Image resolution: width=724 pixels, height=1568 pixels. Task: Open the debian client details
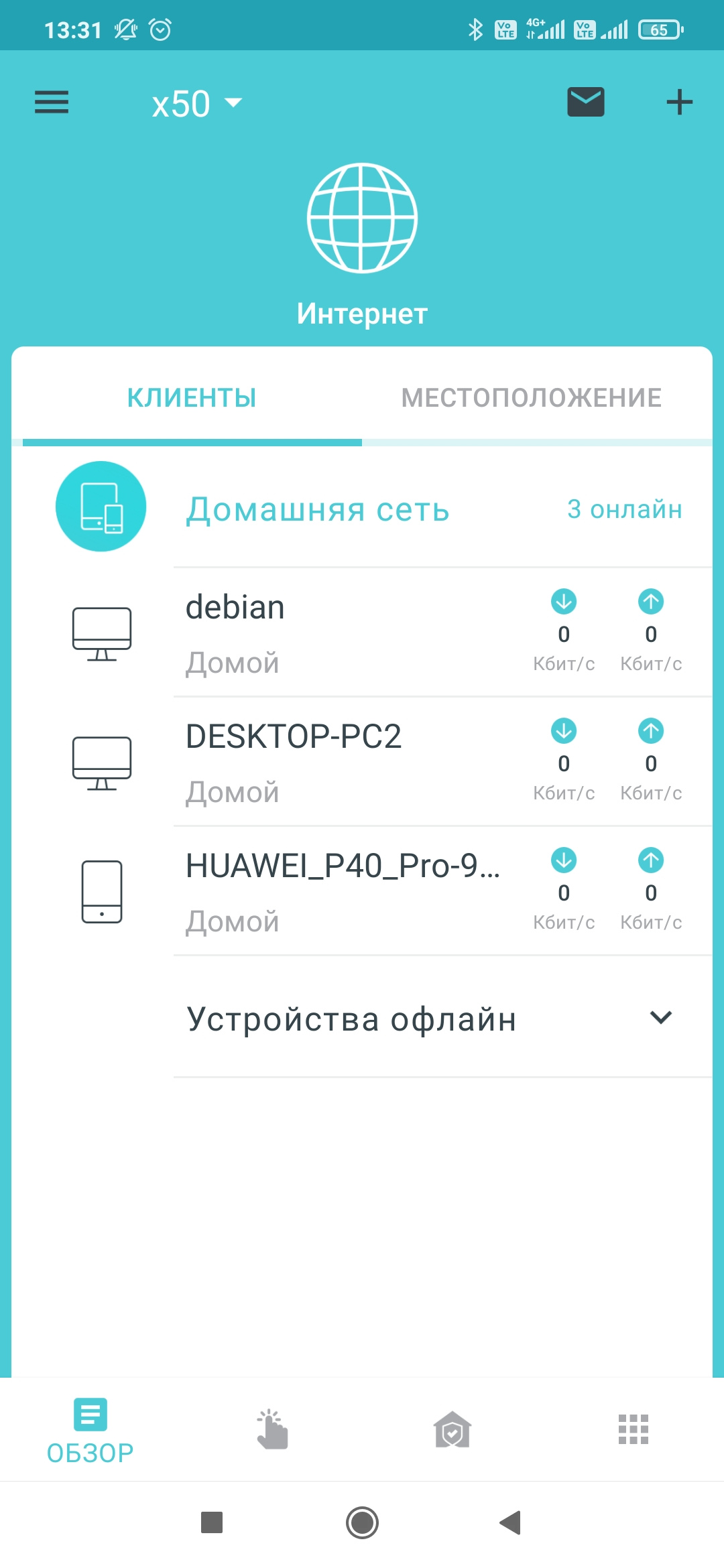tap(349, 633)
